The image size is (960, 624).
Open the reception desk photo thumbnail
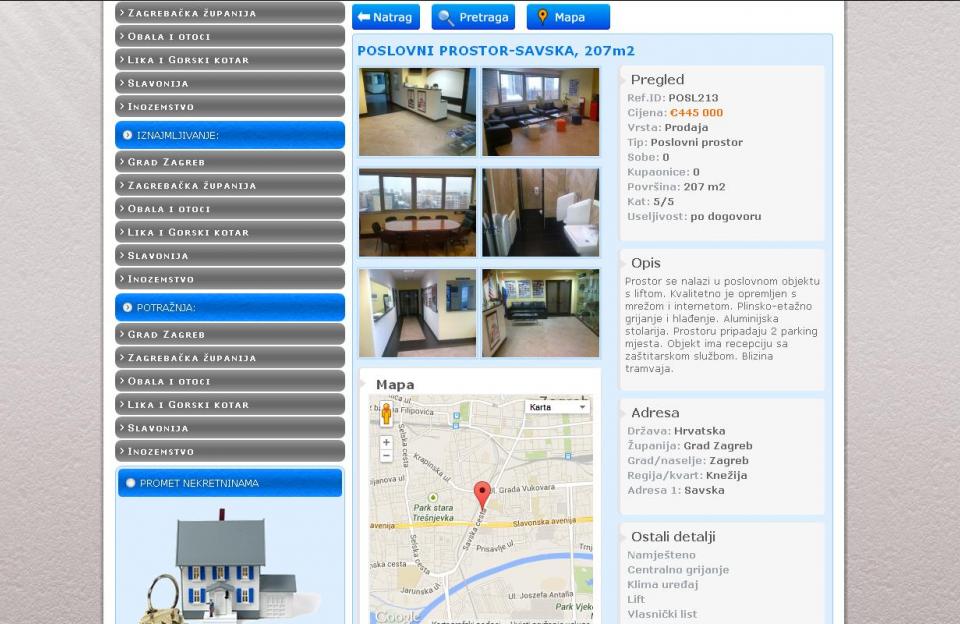click(417, 112)
